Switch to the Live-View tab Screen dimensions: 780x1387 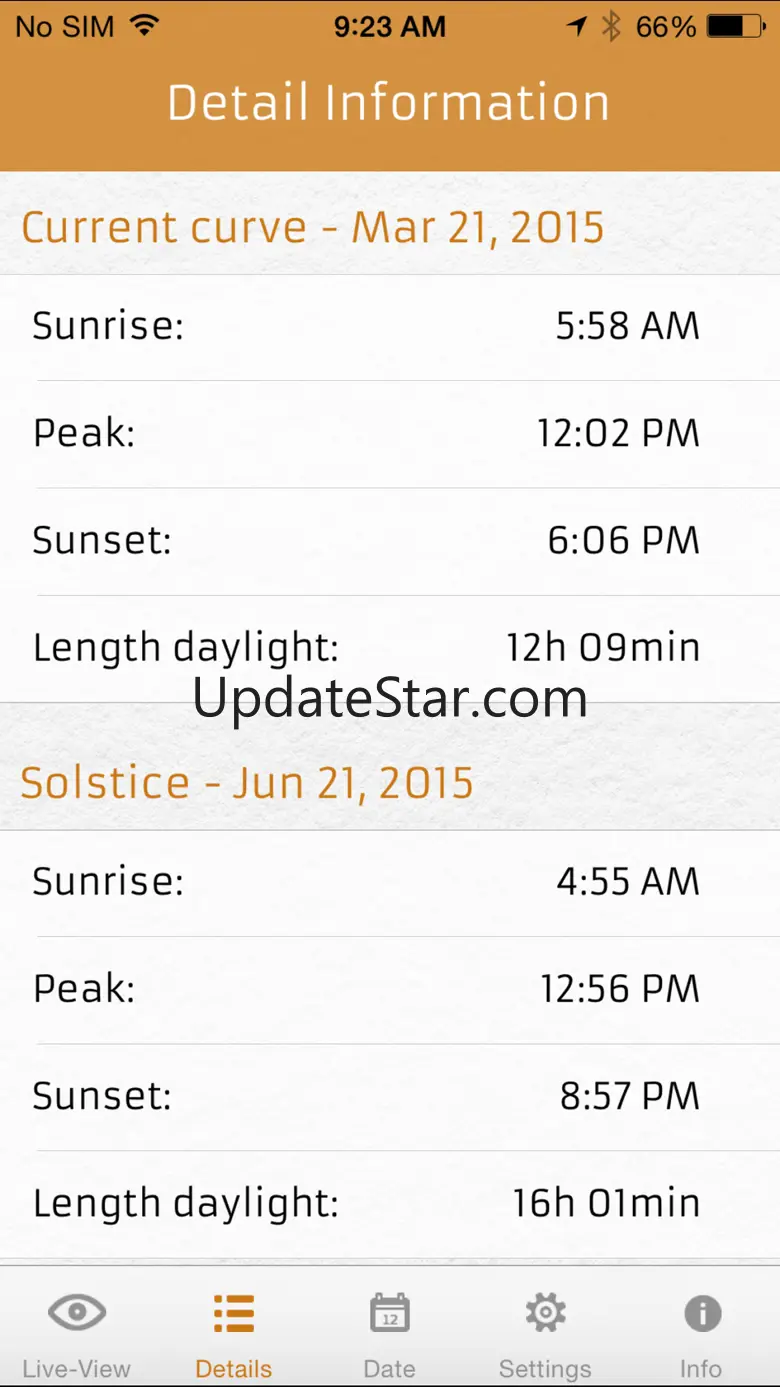click(77, 1330)
